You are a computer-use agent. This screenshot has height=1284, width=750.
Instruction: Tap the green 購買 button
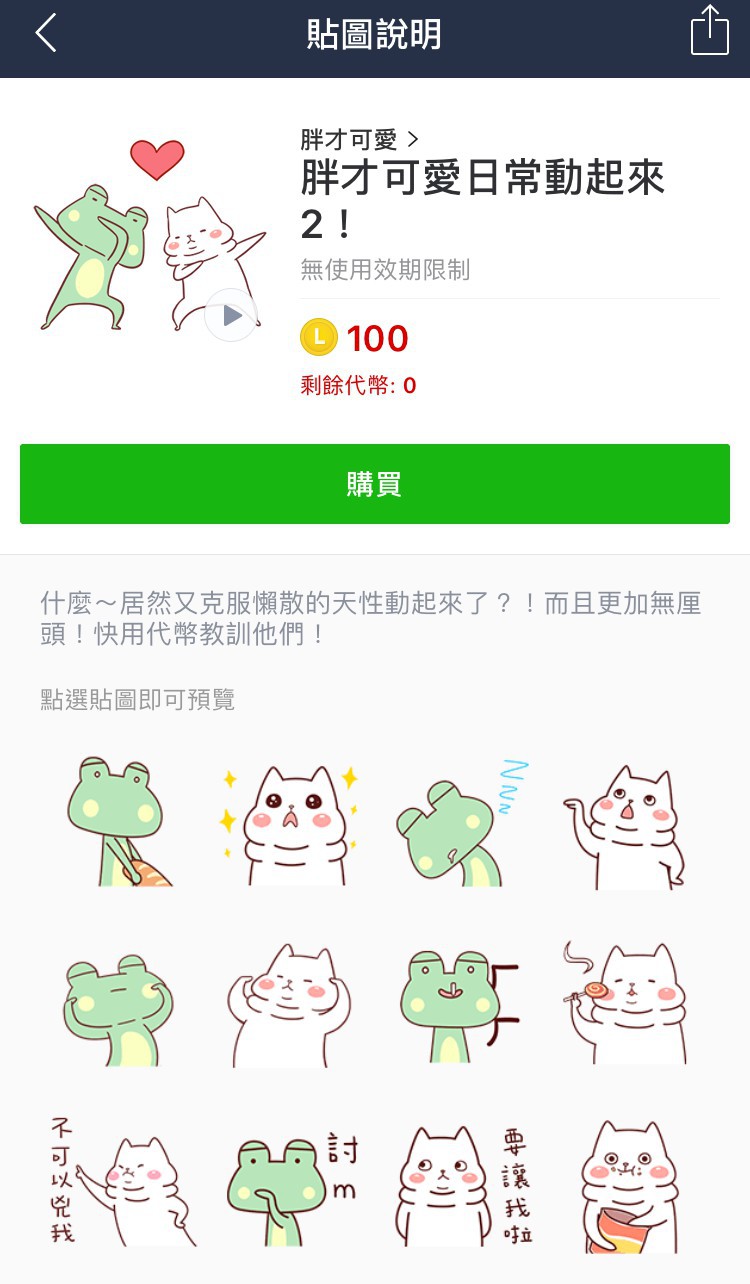click(x=375, y=484)
